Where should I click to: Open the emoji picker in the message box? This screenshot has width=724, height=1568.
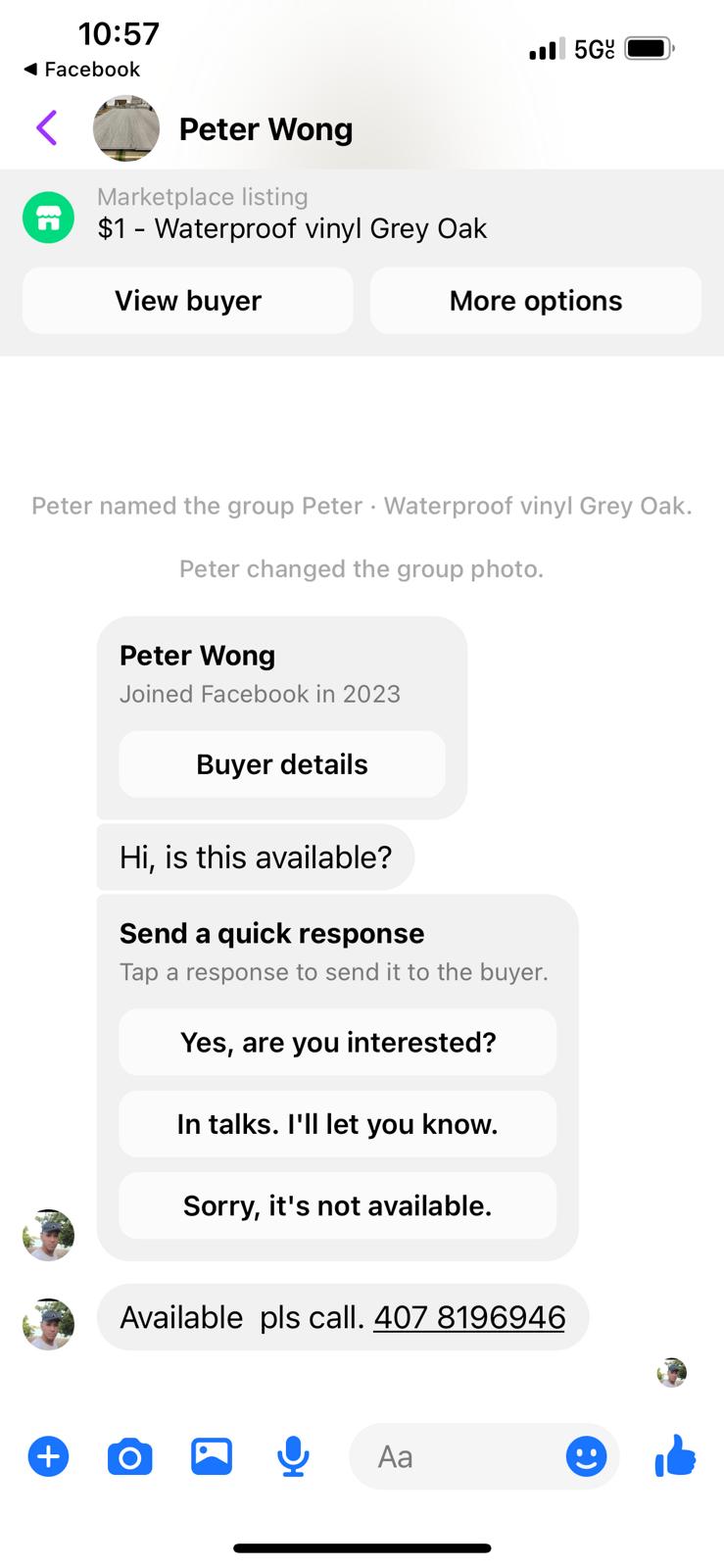point(586,1457)
